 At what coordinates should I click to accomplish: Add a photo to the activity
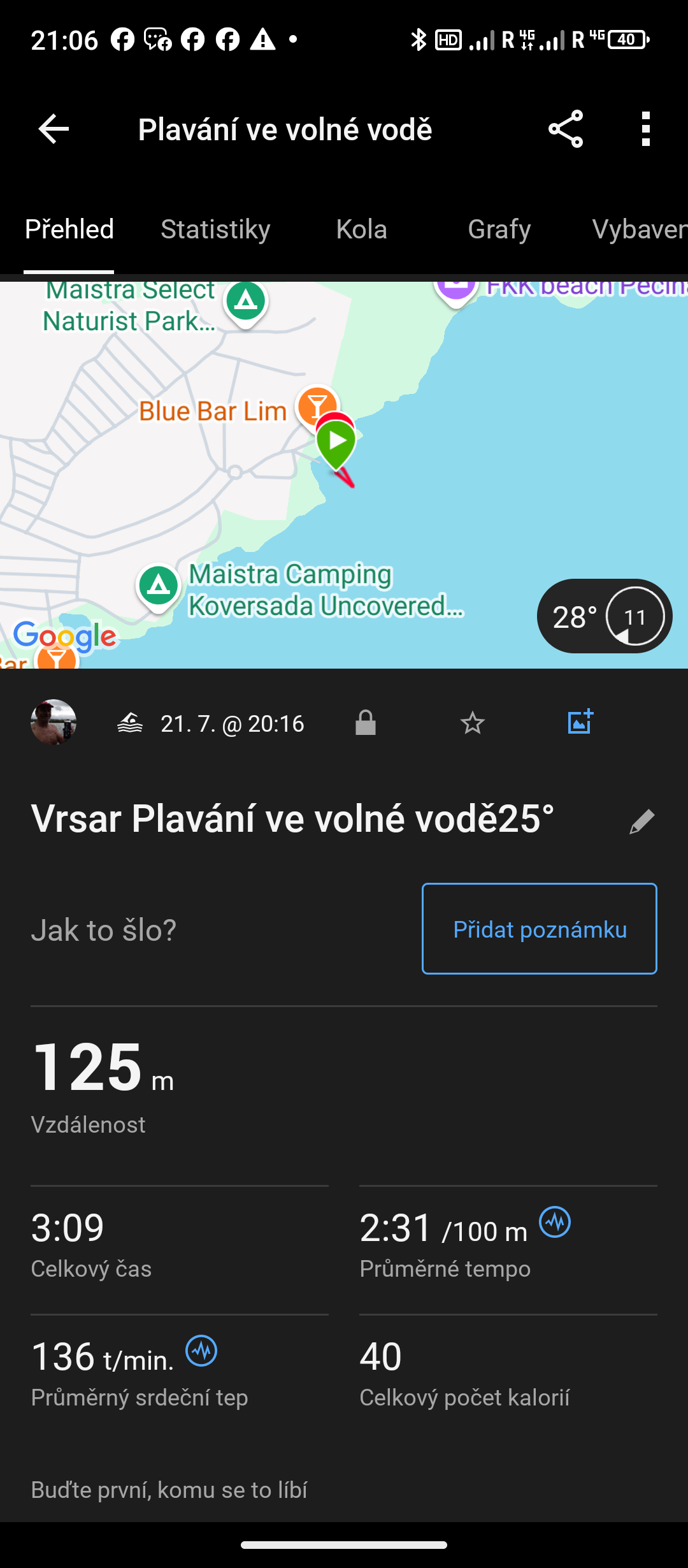(x=580, y=722)
